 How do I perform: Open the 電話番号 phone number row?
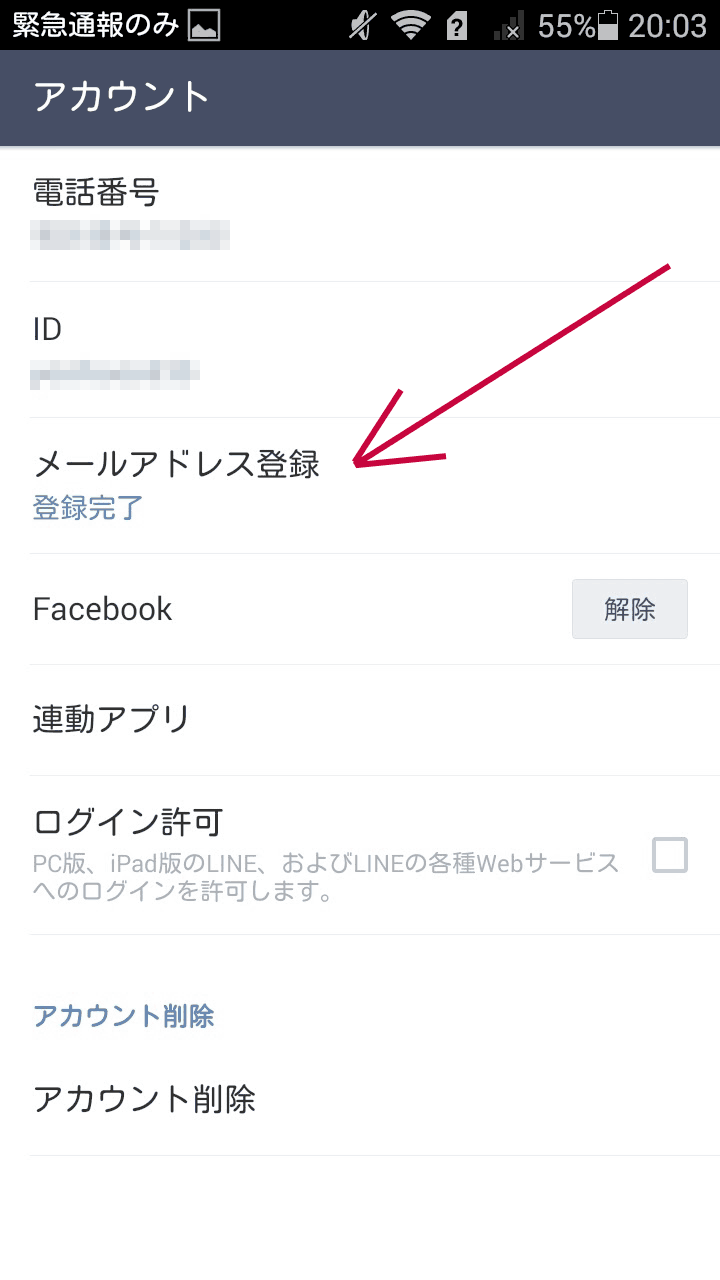click(360, 213)
